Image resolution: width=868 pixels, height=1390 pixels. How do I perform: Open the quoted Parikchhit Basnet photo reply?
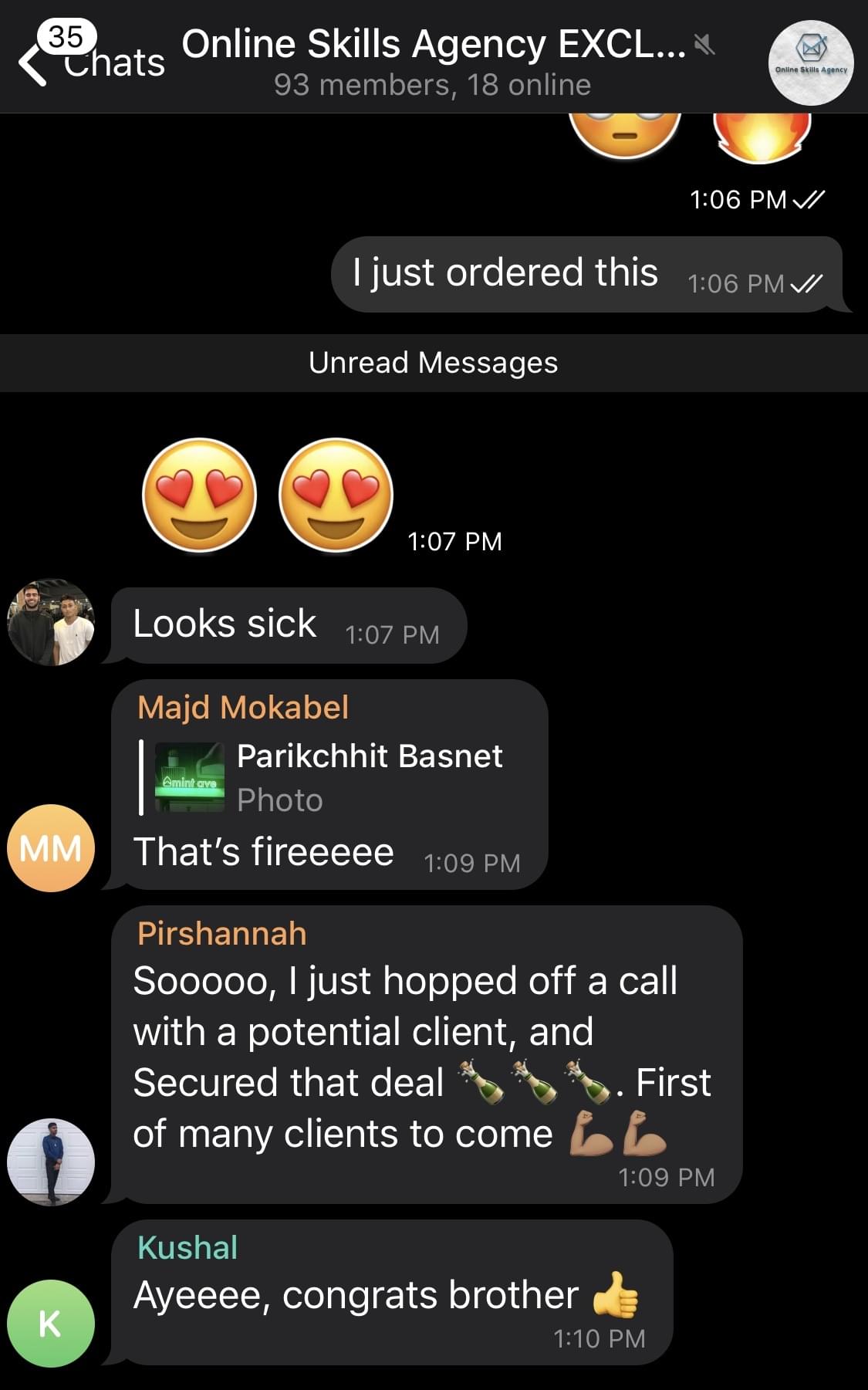[x=322, y=777]
